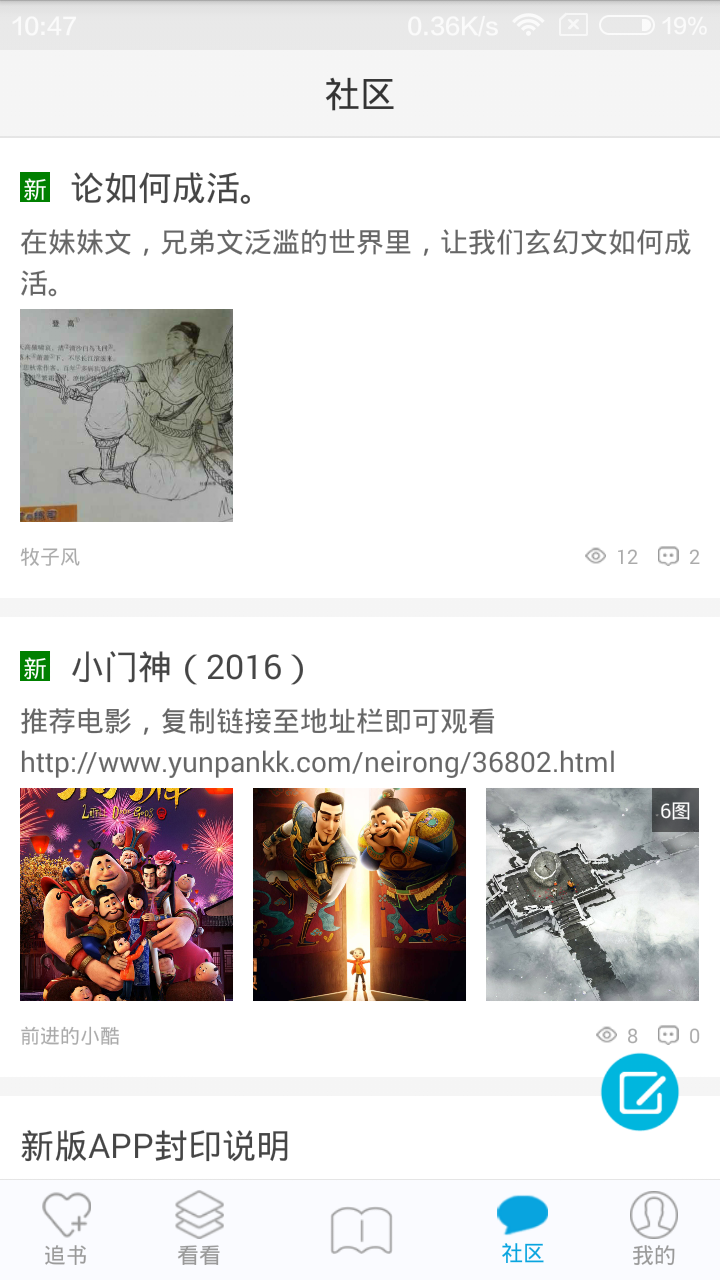
Task: Select the 追书 heart icon in bottom bar
Action: pos(64,1214)
